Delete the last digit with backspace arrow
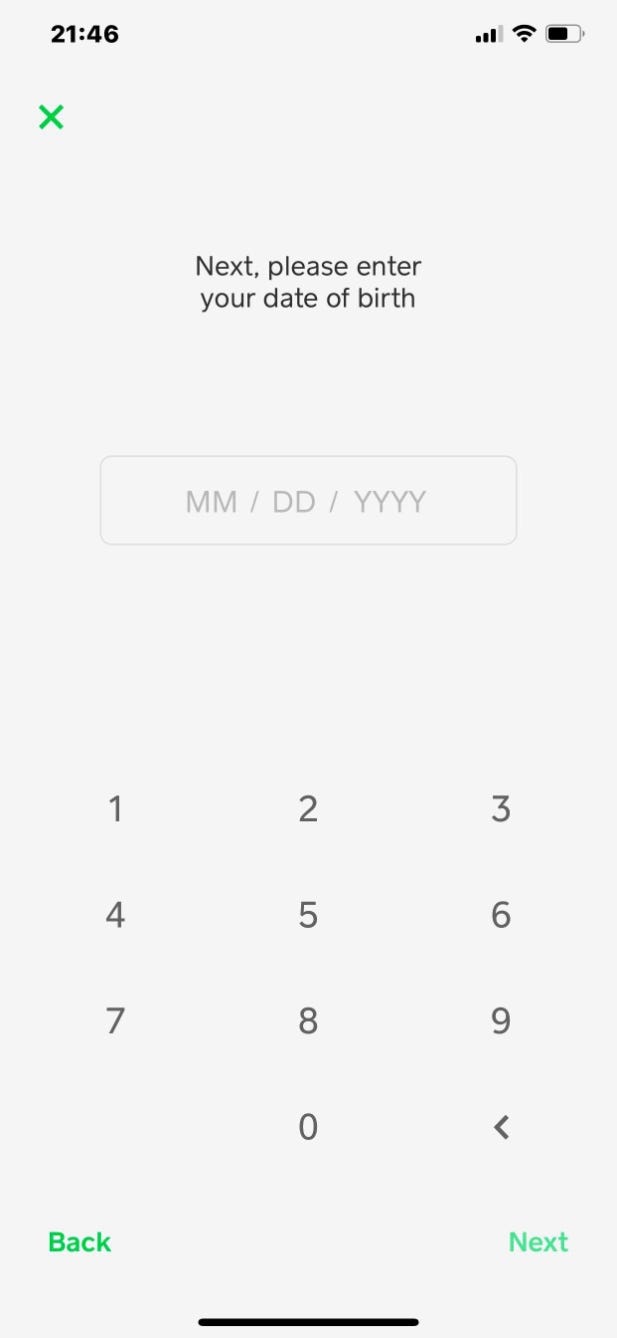This screenshot has height=1338, width=617. coord(501,1127)
